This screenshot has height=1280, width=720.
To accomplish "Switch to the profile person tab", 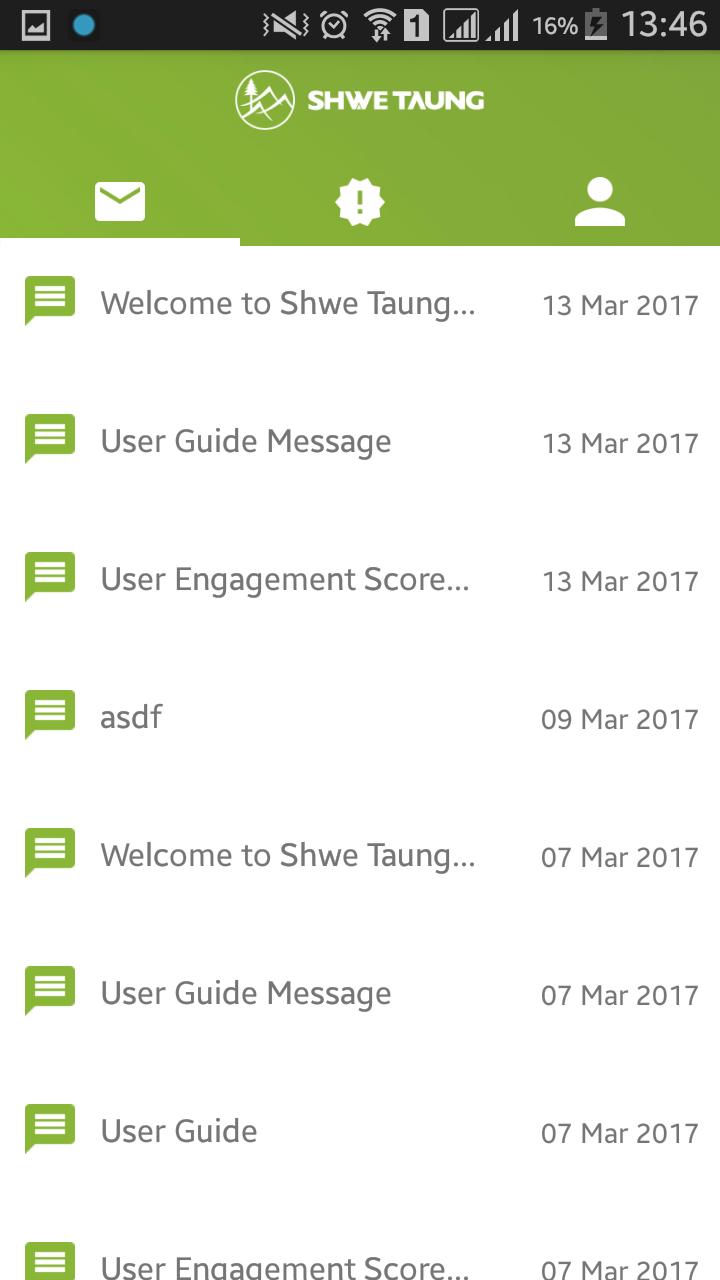I will click(x=600, y=202).
